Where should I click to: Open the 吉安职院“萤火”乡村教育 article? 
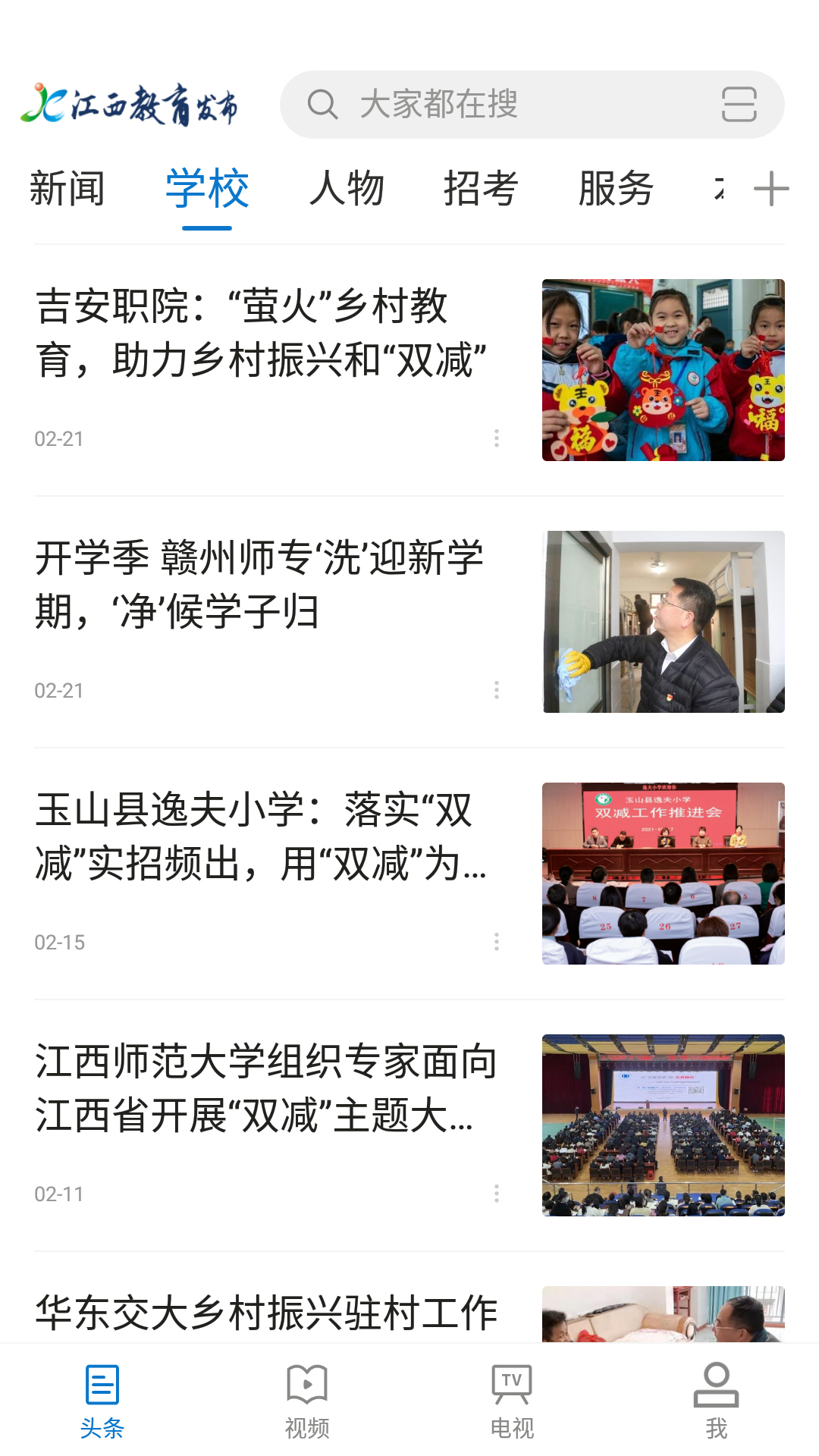point(409,370)
